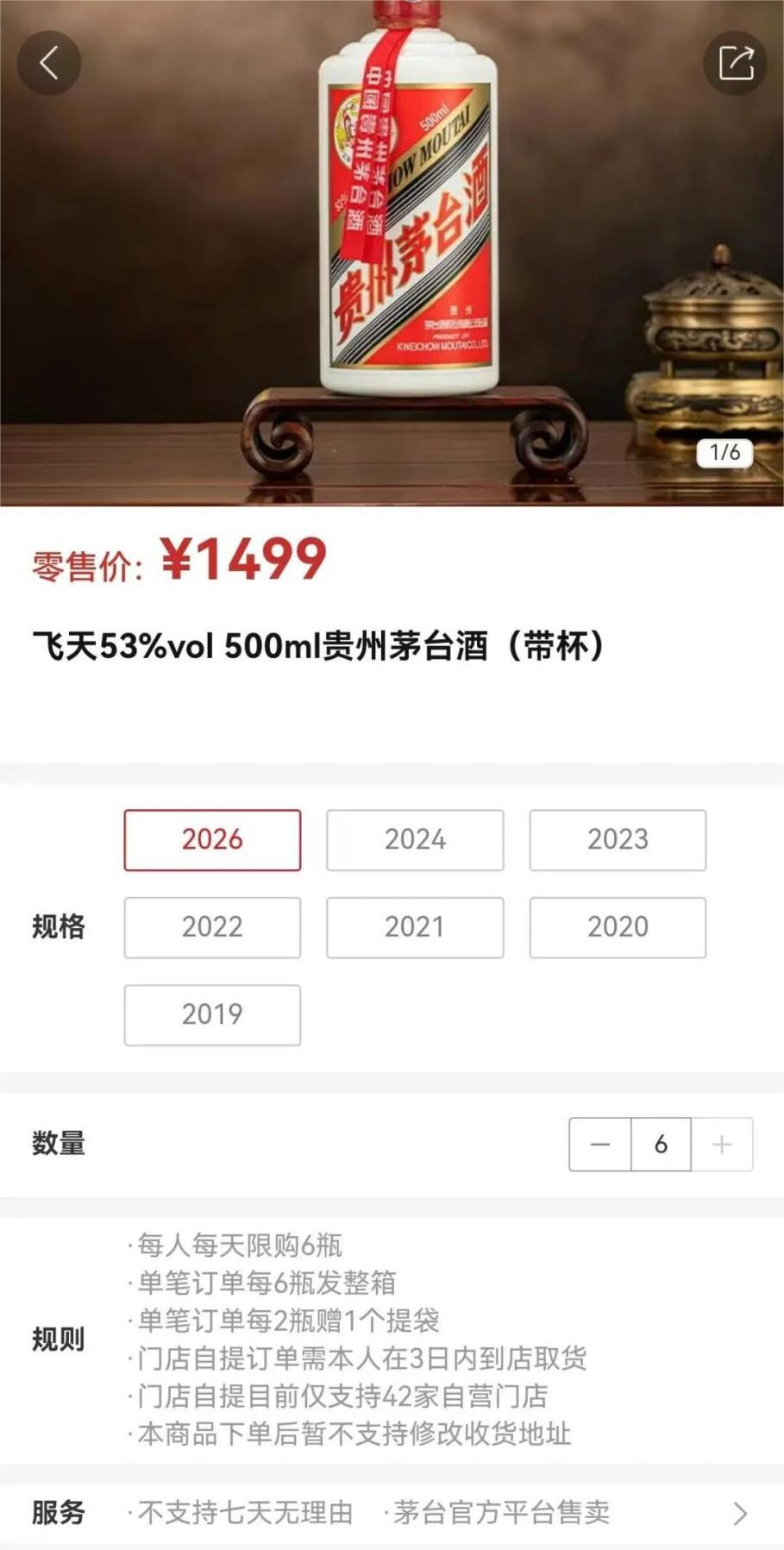Share this Moutai product page
This screenshot has width=784, height=1550.
pyautogui.click(x=735, y=63)
